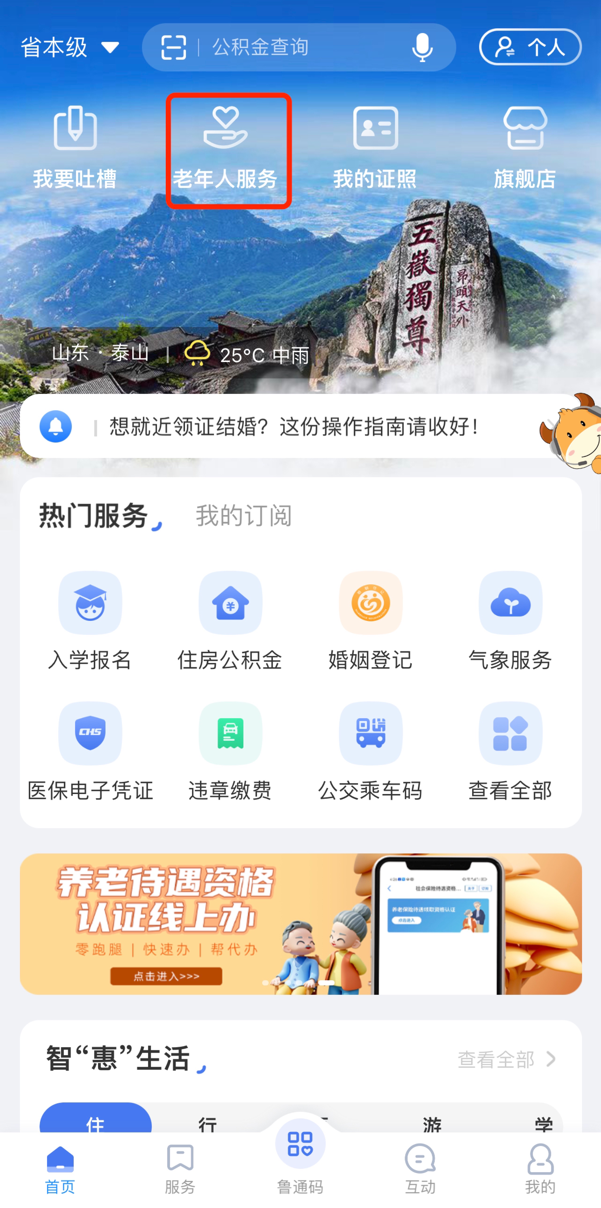Image resolution: width=601 pixels, height=1208 pixels.
Task: Tap the 公积金查询 search box
Action: click(299, 47)
